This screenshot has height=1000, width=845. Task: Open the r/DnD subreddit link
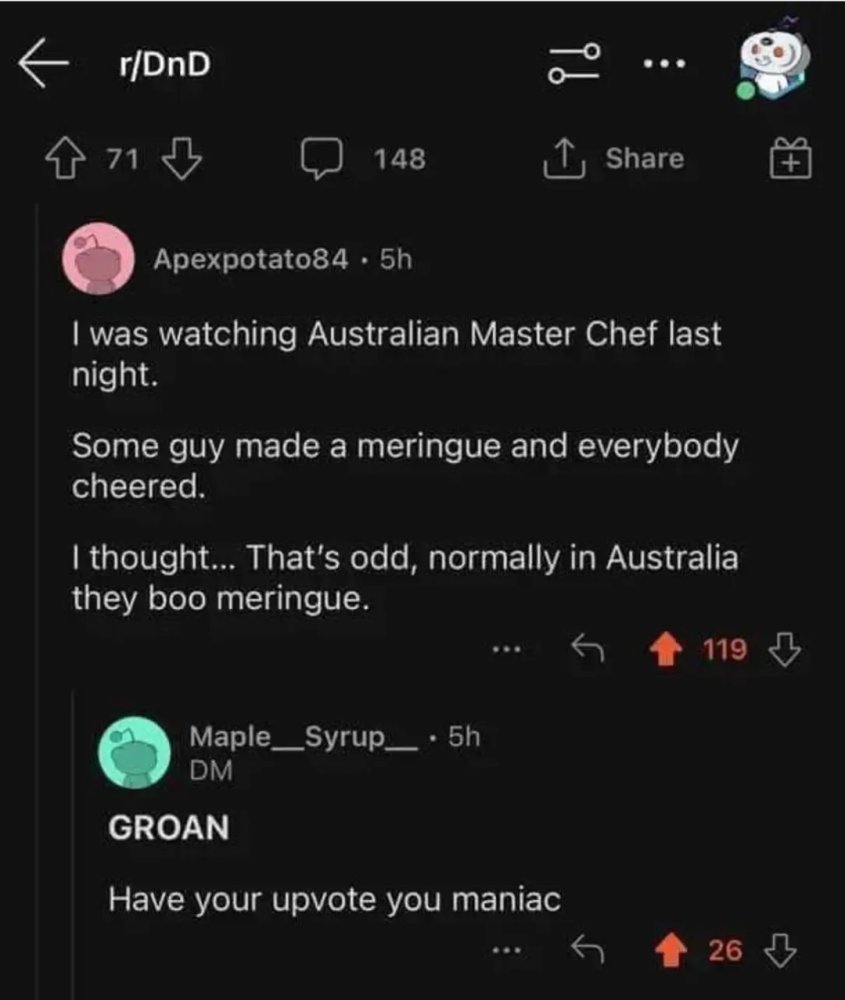pos(160,66)
